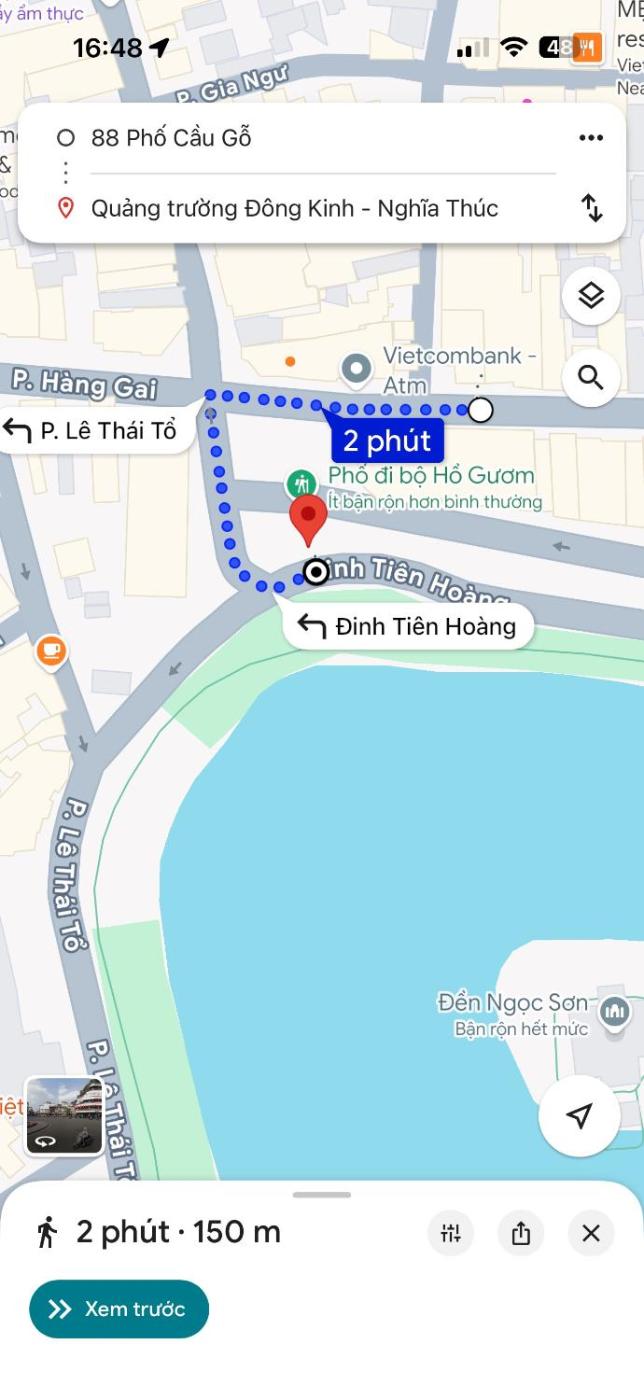The image size is (644, 1400).
Task: Tap the Vietcombank ATM place marker
Action: [x=357, y=370]
